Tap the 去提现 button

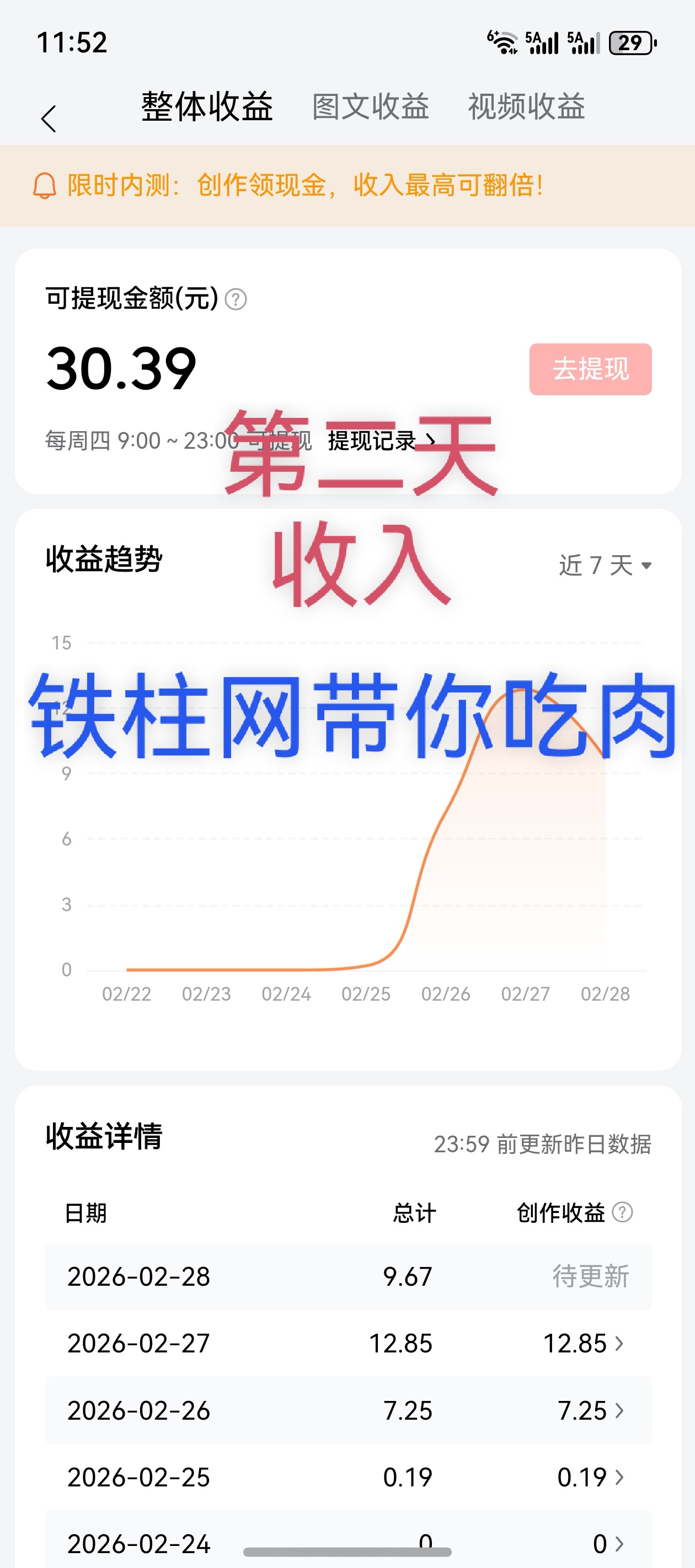[x=590, y=369]
